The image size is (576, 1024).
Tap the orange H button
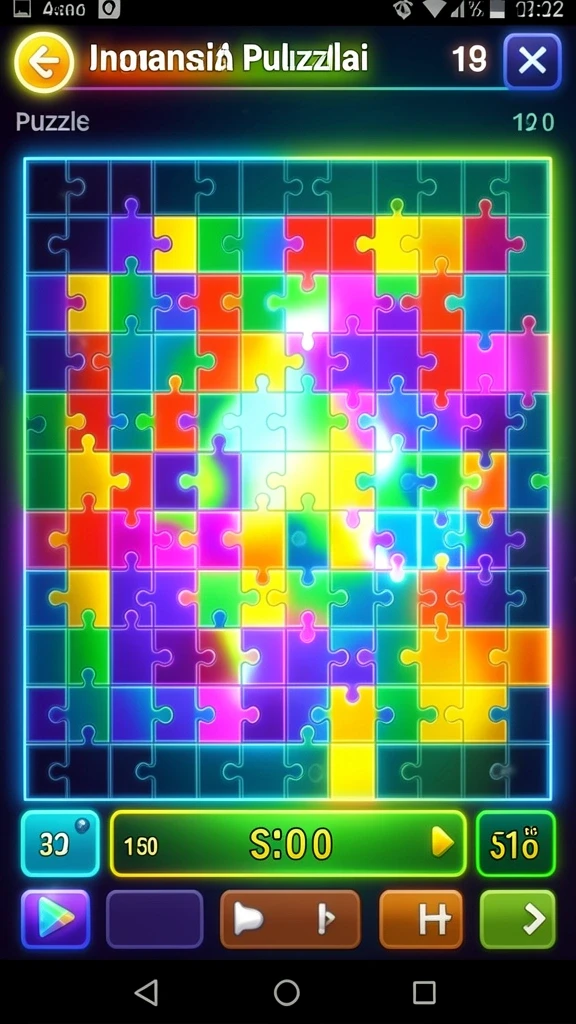point(421,919)
